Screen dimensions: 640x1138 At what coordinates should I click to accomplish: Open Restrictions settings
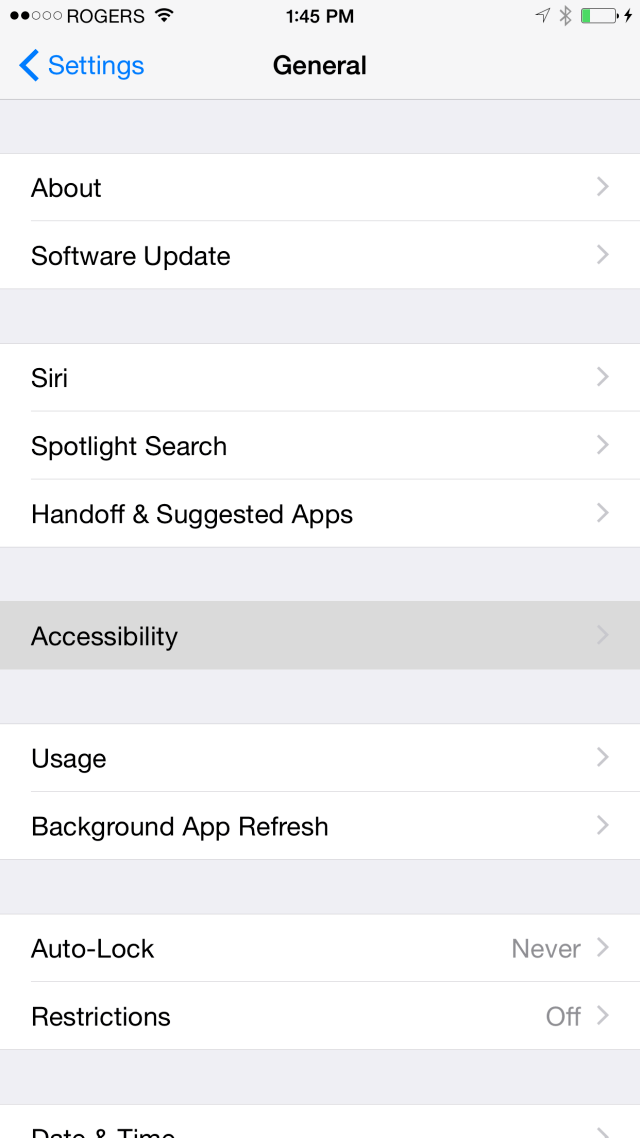click(320, 1016)
